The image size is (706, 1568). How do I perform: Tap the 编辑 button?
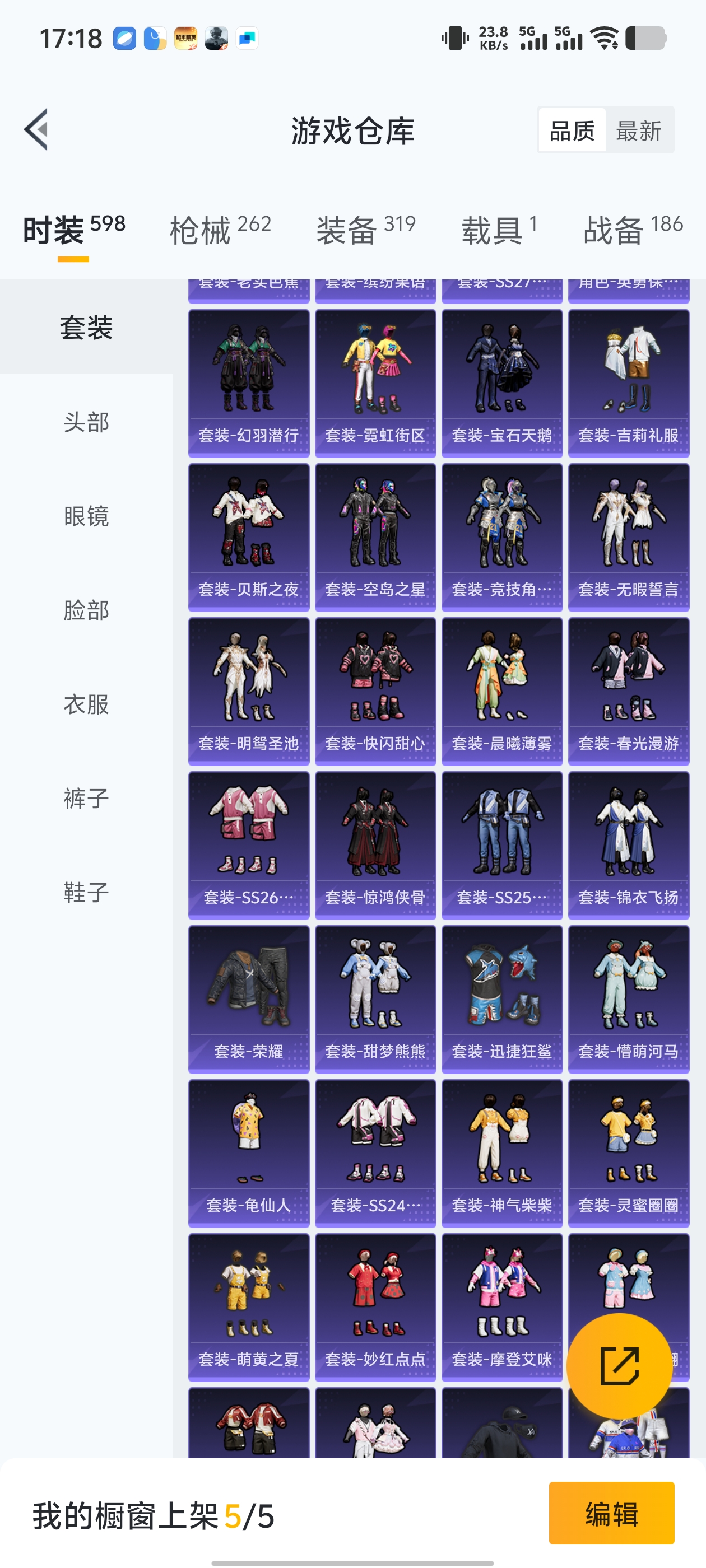[x=611, y=1513]
